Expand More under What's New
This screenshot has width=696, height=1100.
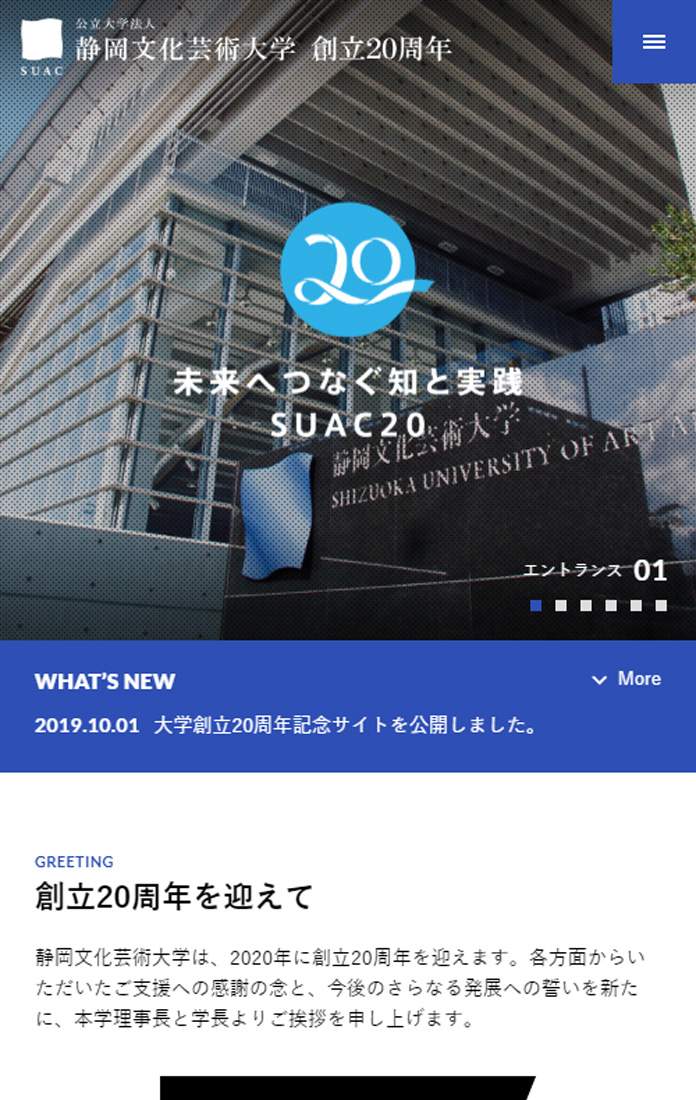point(627,679)
